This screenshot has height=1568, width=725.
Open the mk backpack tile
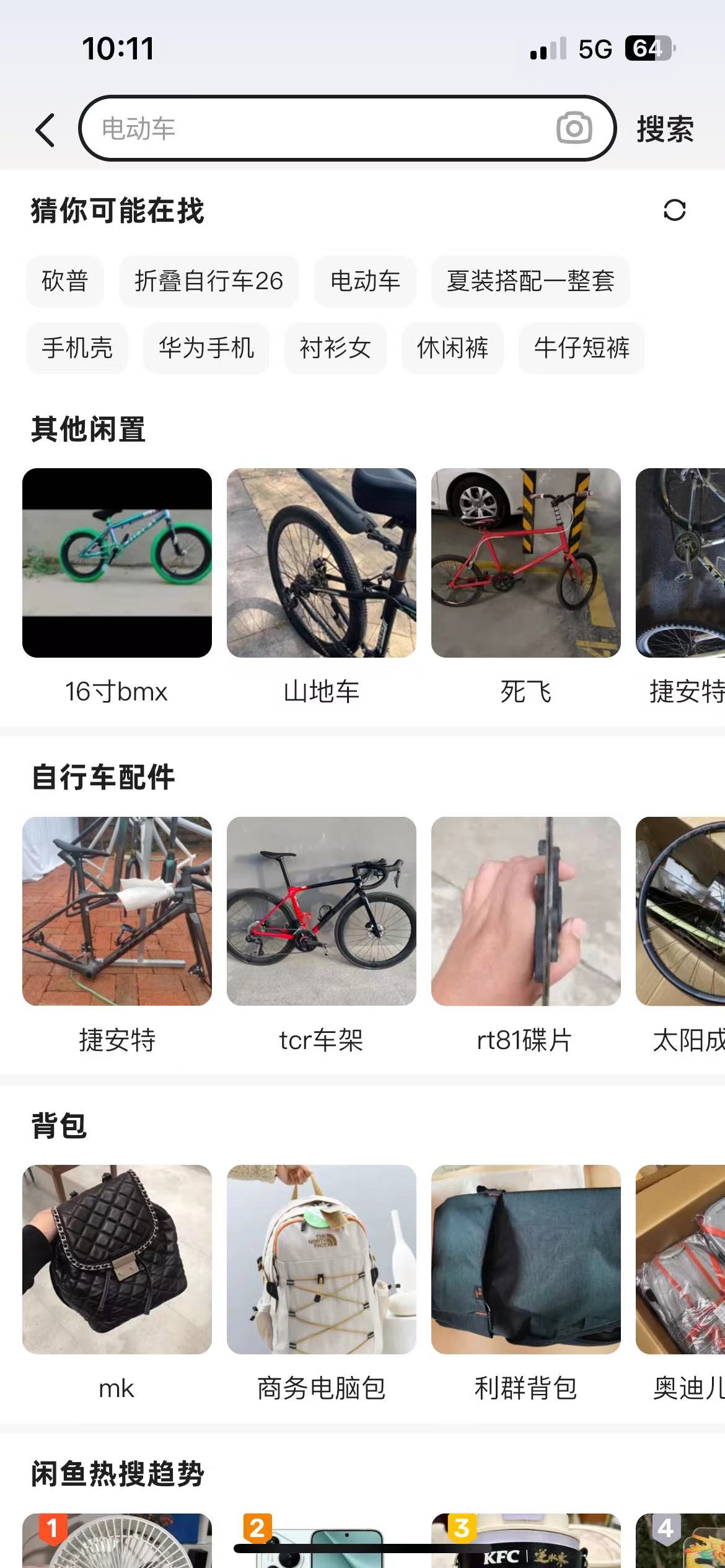(117, 1259)
